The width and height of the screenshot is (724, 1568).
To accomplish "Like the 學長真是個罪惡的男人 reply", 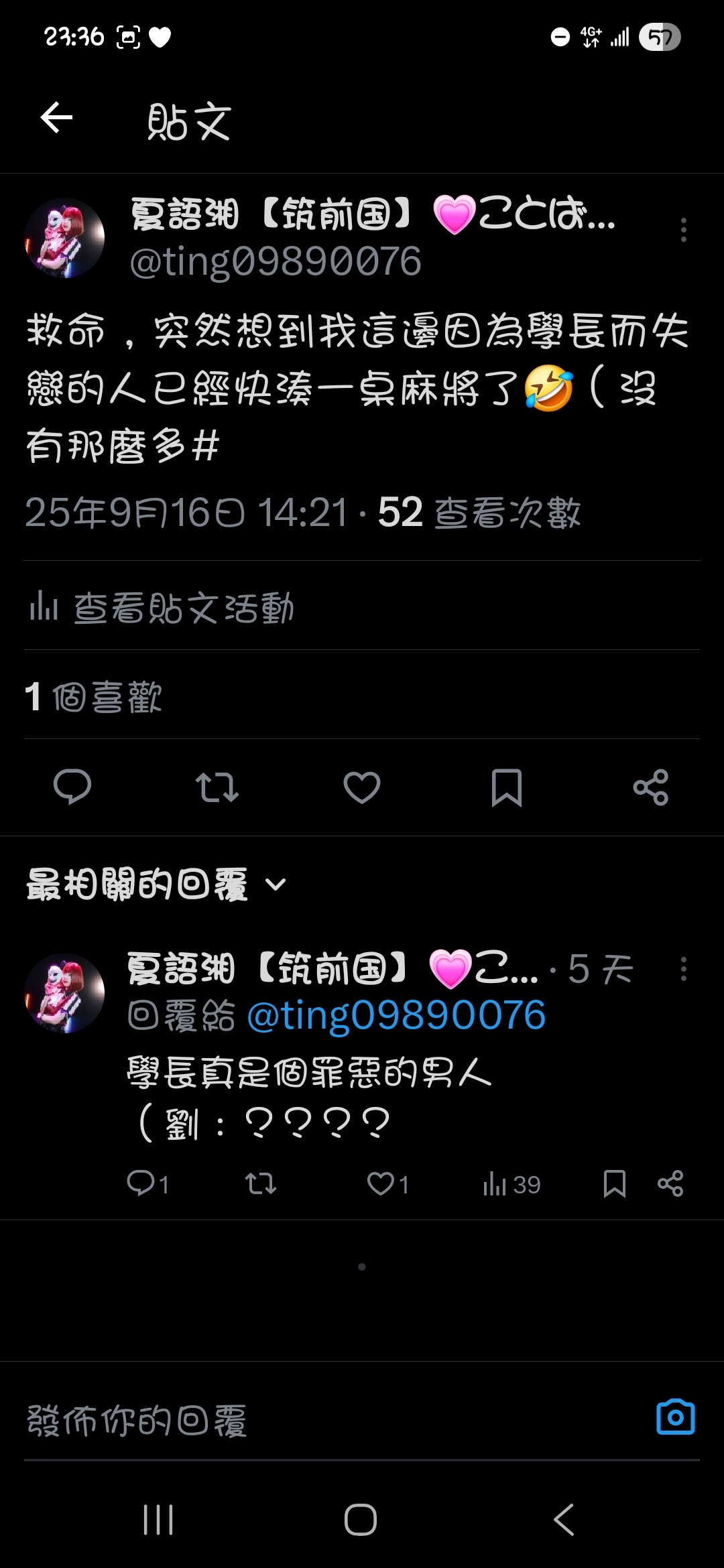I will pos(381,1183).
